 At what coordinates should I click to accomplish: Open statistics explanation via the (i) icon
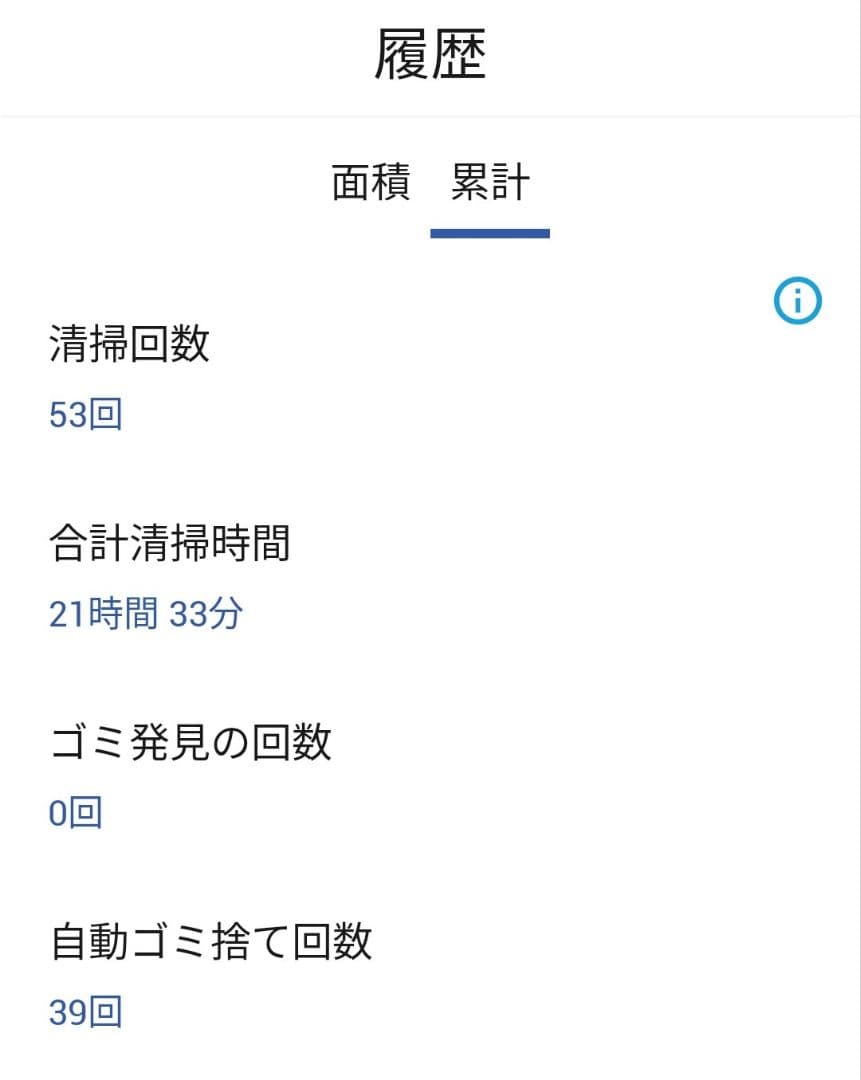[x=795, y=301]
